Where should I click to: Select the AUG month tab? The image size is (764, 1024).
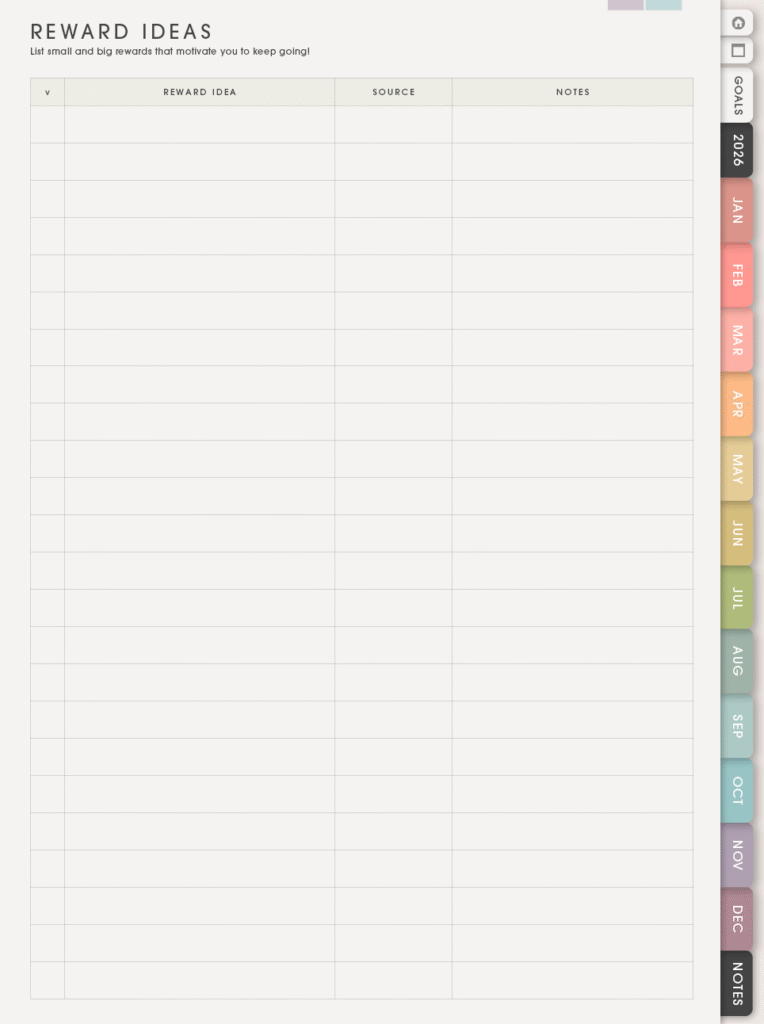click(738, 661)
